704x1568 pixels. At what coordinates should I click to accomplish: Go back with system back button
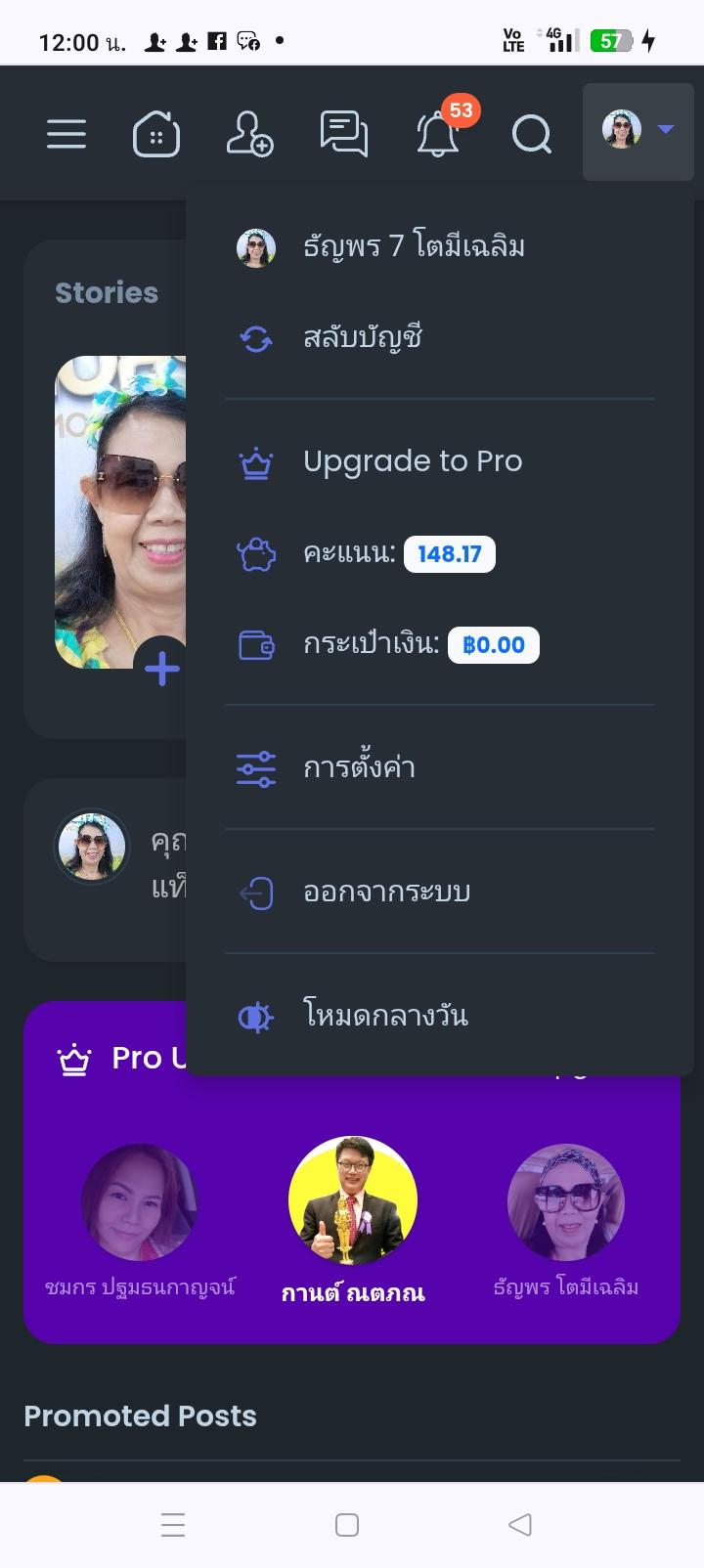pyautogui.click(x=520, y=1525)
